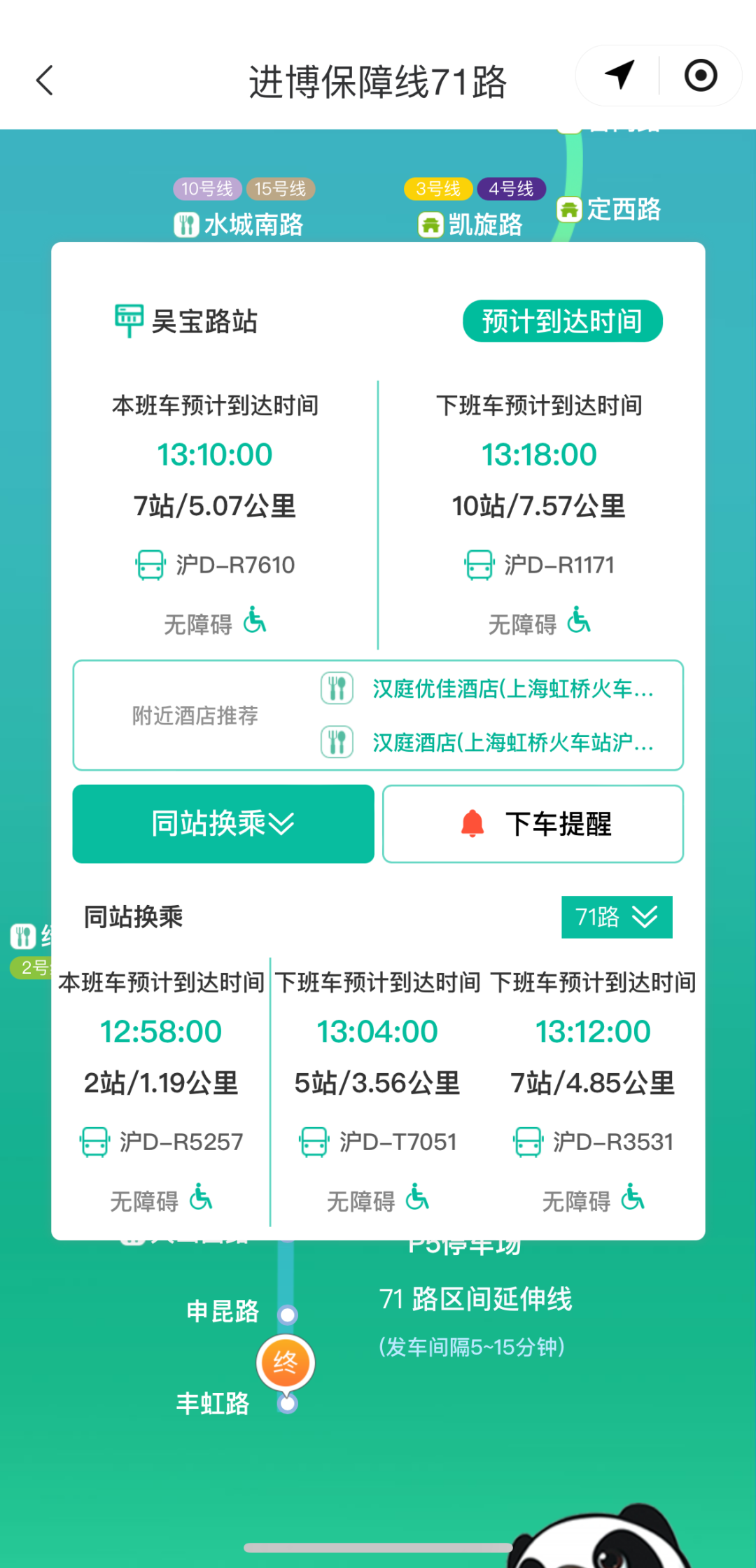
Task: Set a 下车提醒 alert
Action: click(533, 824)
